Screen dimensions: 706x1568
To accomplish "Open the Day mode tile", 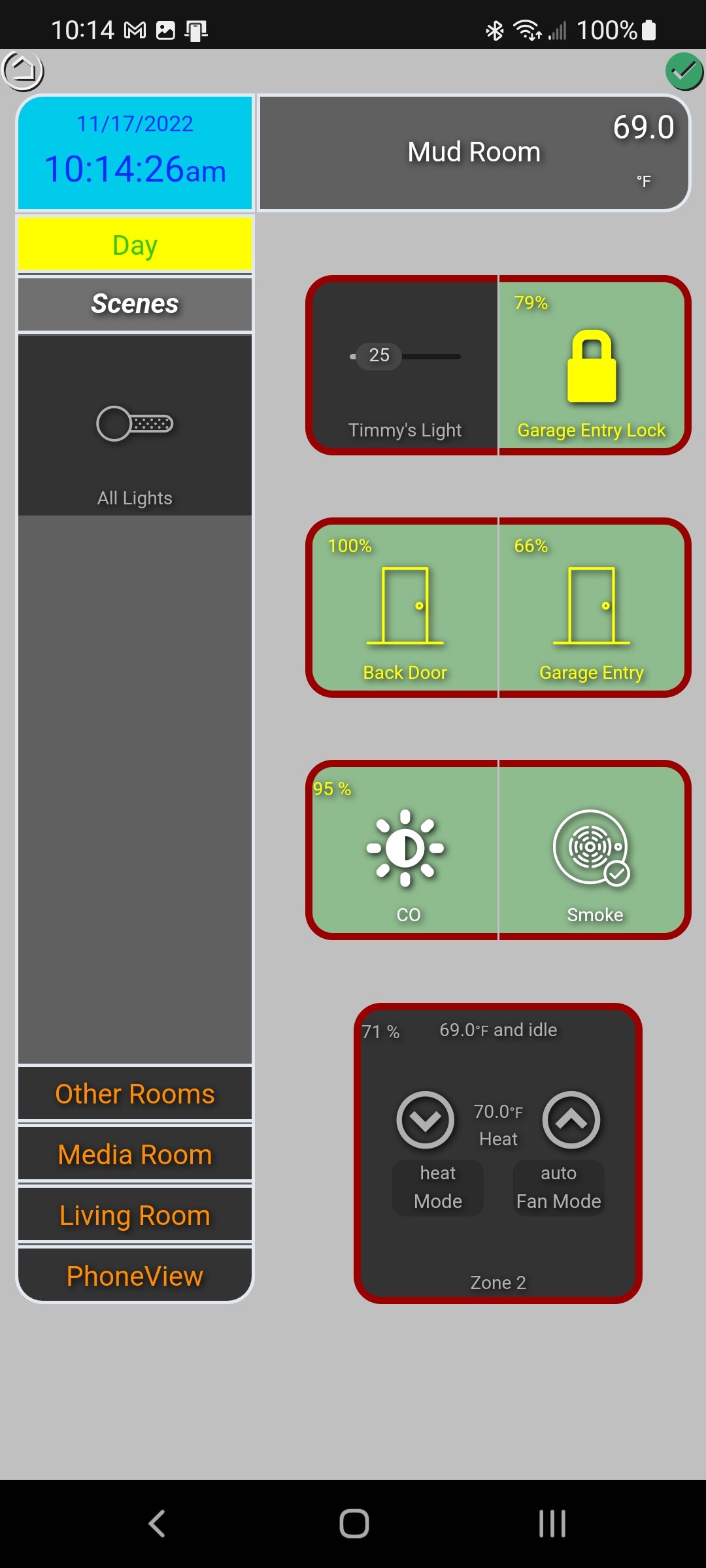I will click(135, 245).
